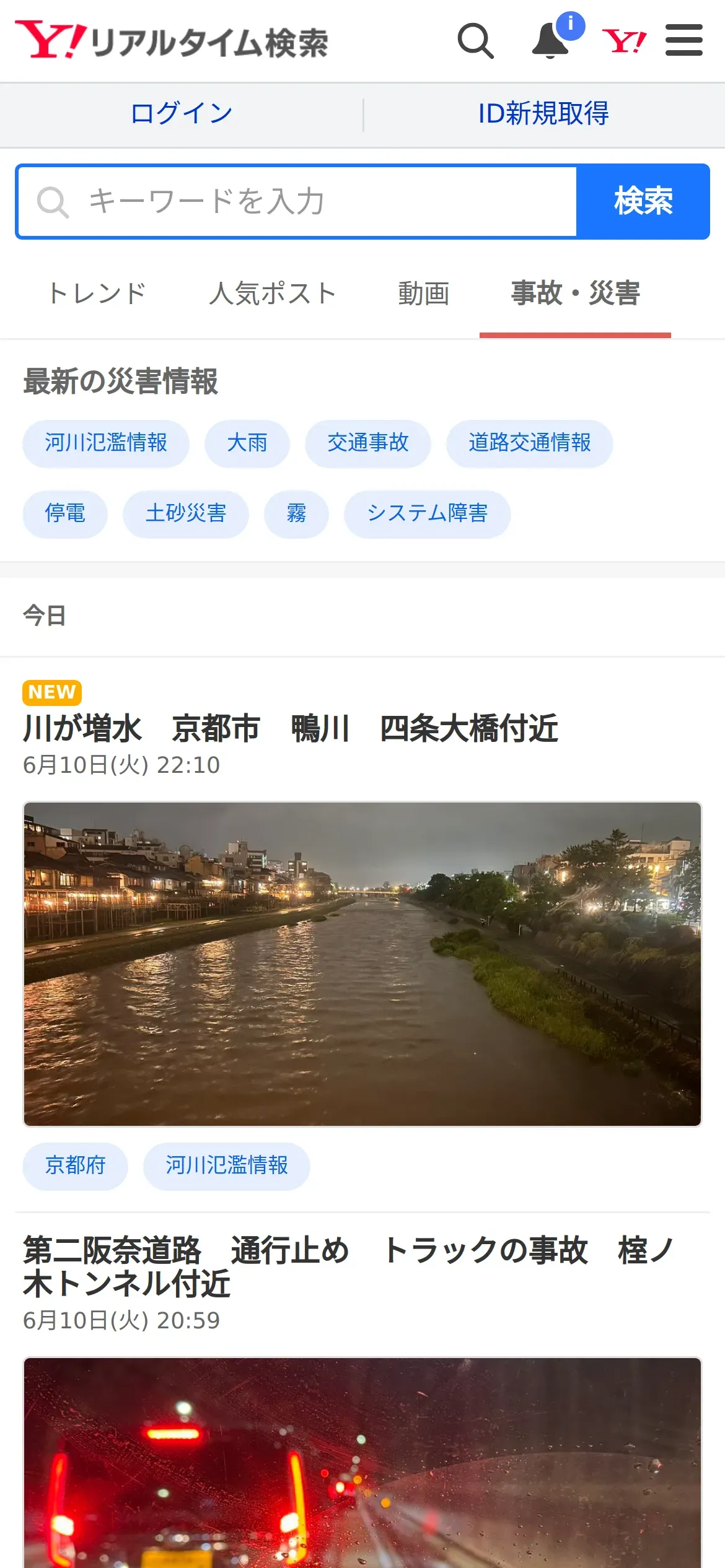Open the 鴨川 四条大橋付近 river photo
This screenshot has width=725, height=1568.
(x=362, y=964)
